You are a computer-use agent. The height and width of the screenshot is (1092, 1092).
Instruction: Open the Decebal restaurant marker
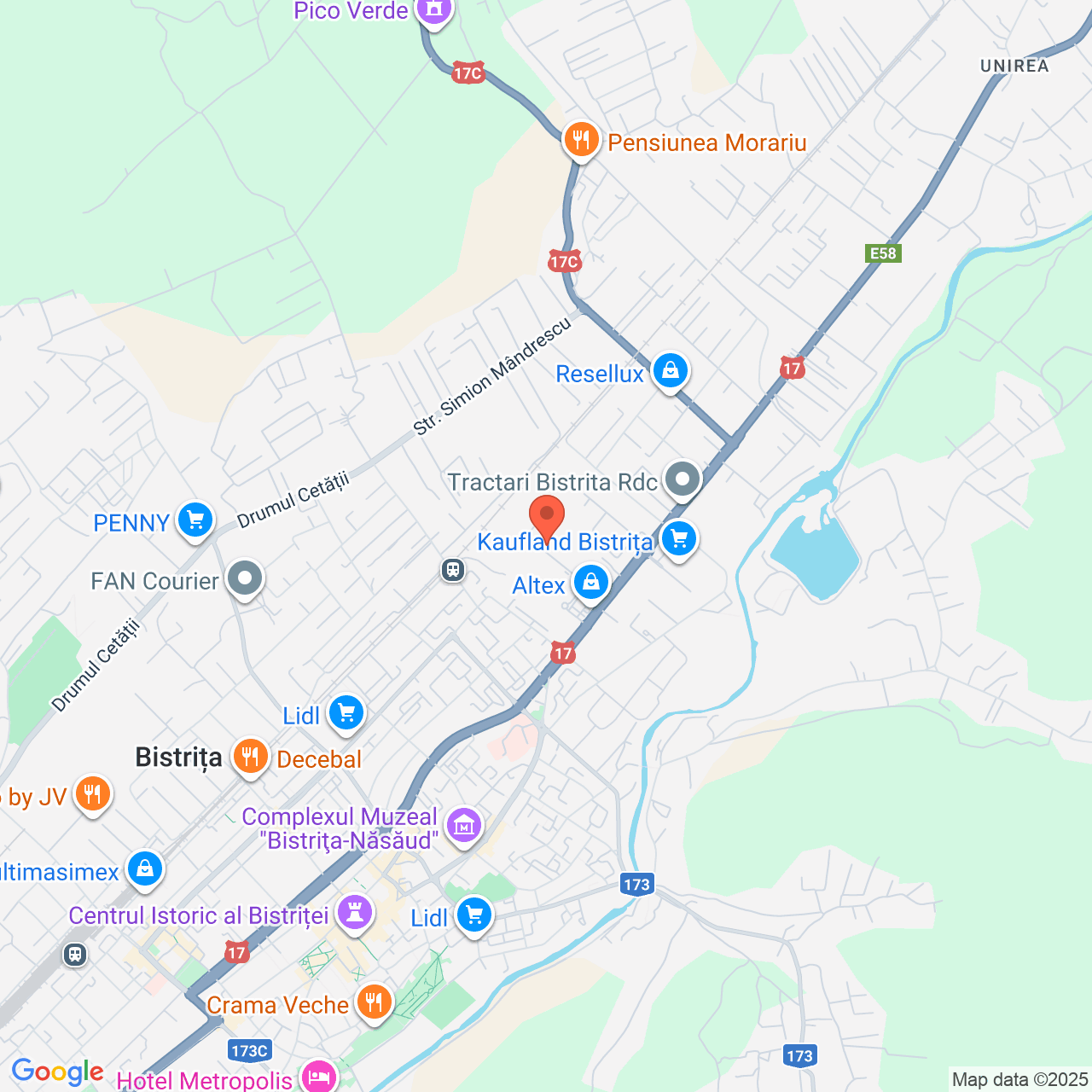tap(251, 757)
